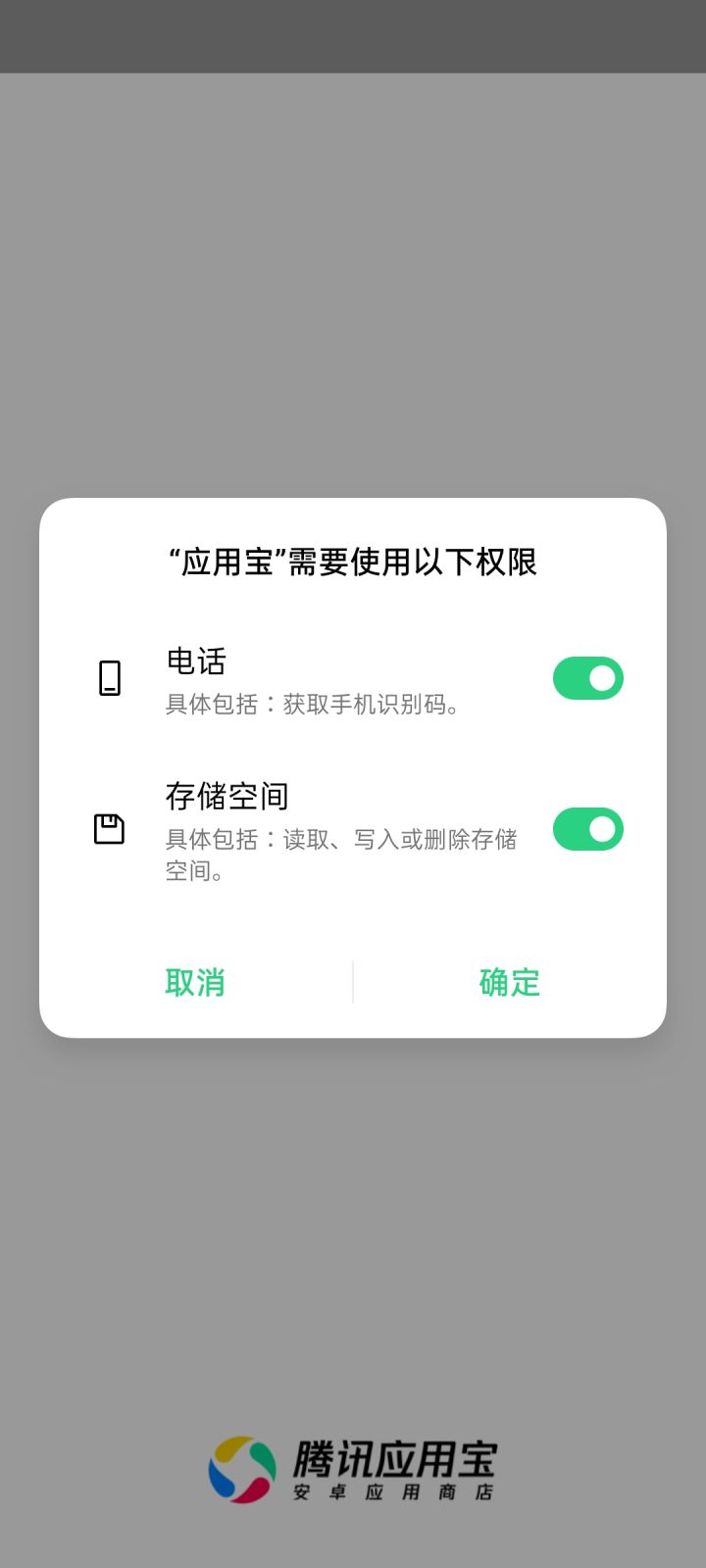This screenshot has width=706, height=1568.
Task: Tap 取消 to cancel the dialog
Action: pos(195,983)
